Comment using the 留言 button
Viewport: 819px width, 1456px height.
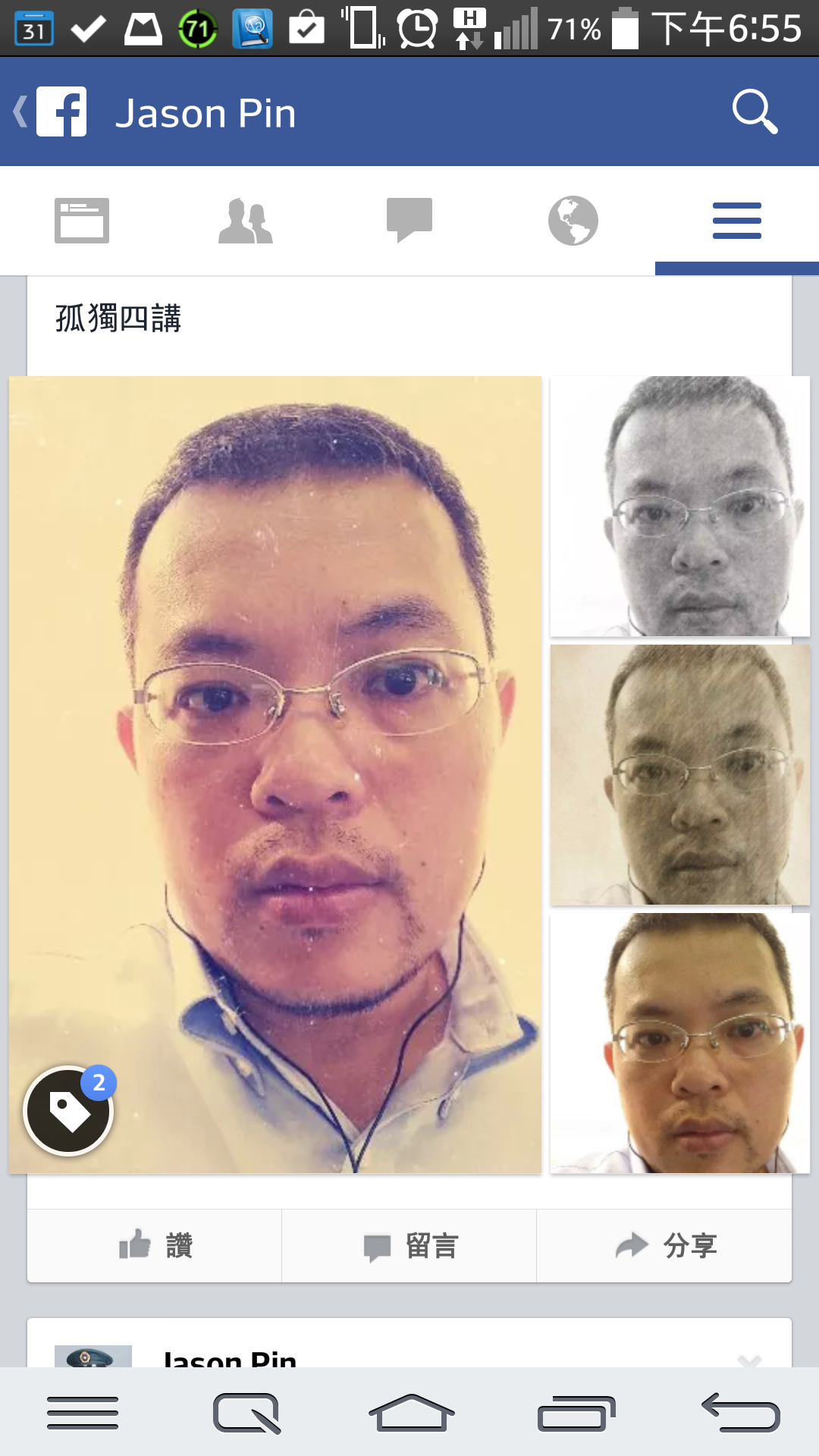tap(409, 1246)
